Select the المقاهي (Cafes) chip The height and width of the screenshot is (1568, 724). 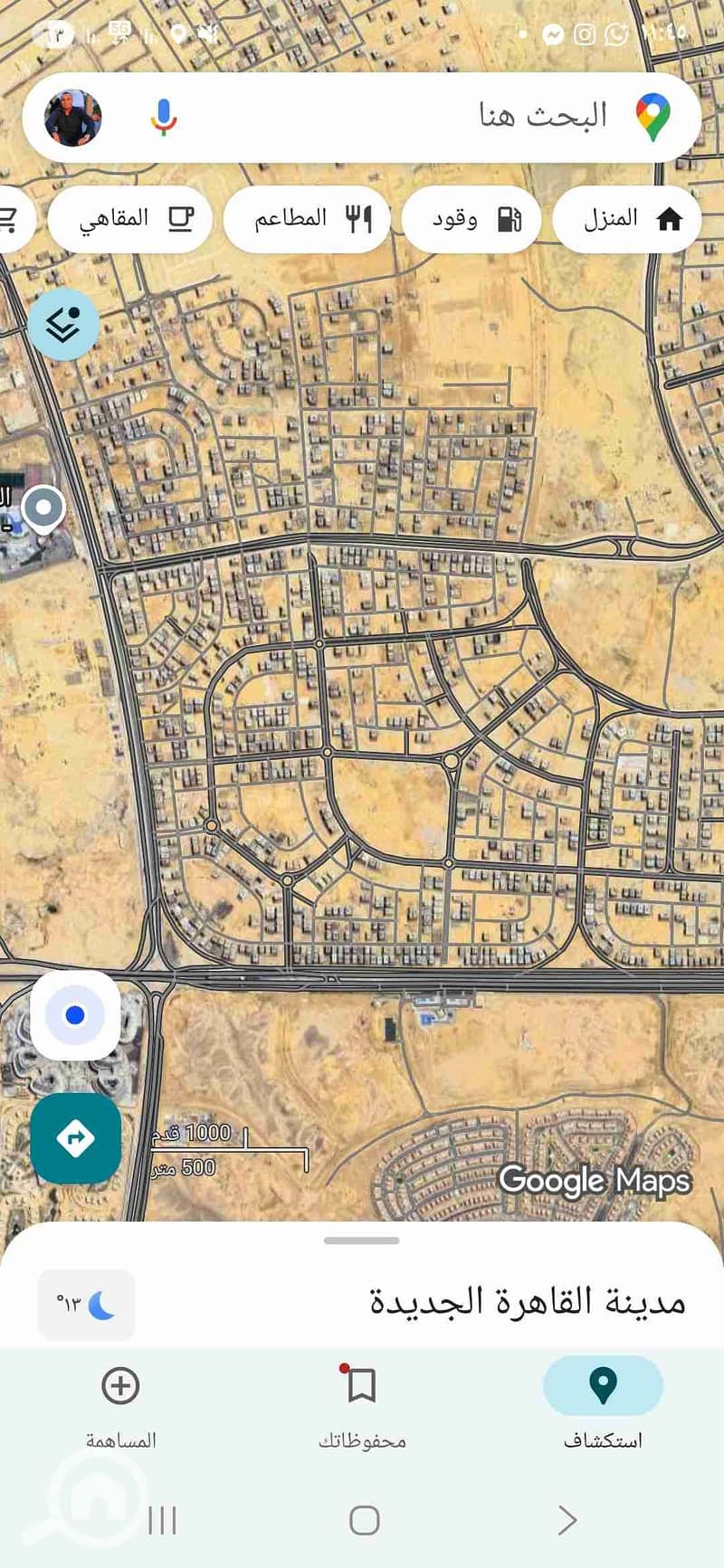(130, 218)
